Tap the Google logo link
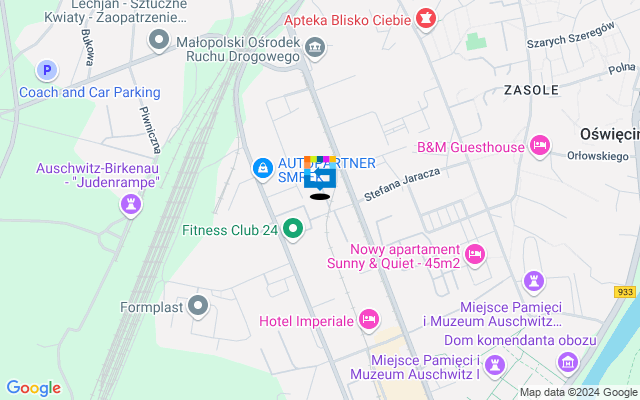Viewport: 640px width, 400px height. click(x=33, y=388)
